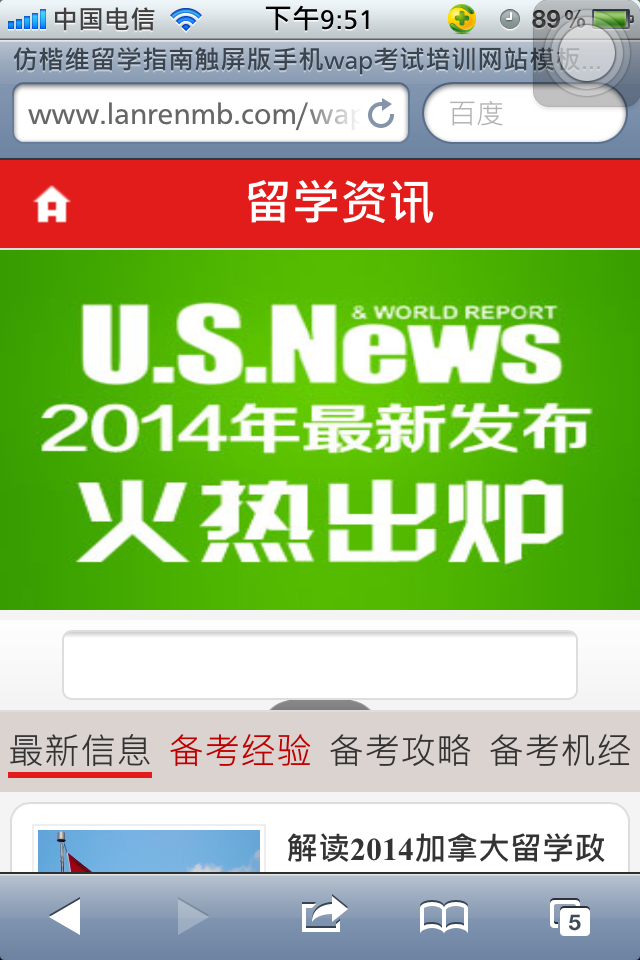Switch to 备考经验 tab
Image resolution: width=640 pixels, height=960 pixels.
pyautogui.click(x=240, y=751)
